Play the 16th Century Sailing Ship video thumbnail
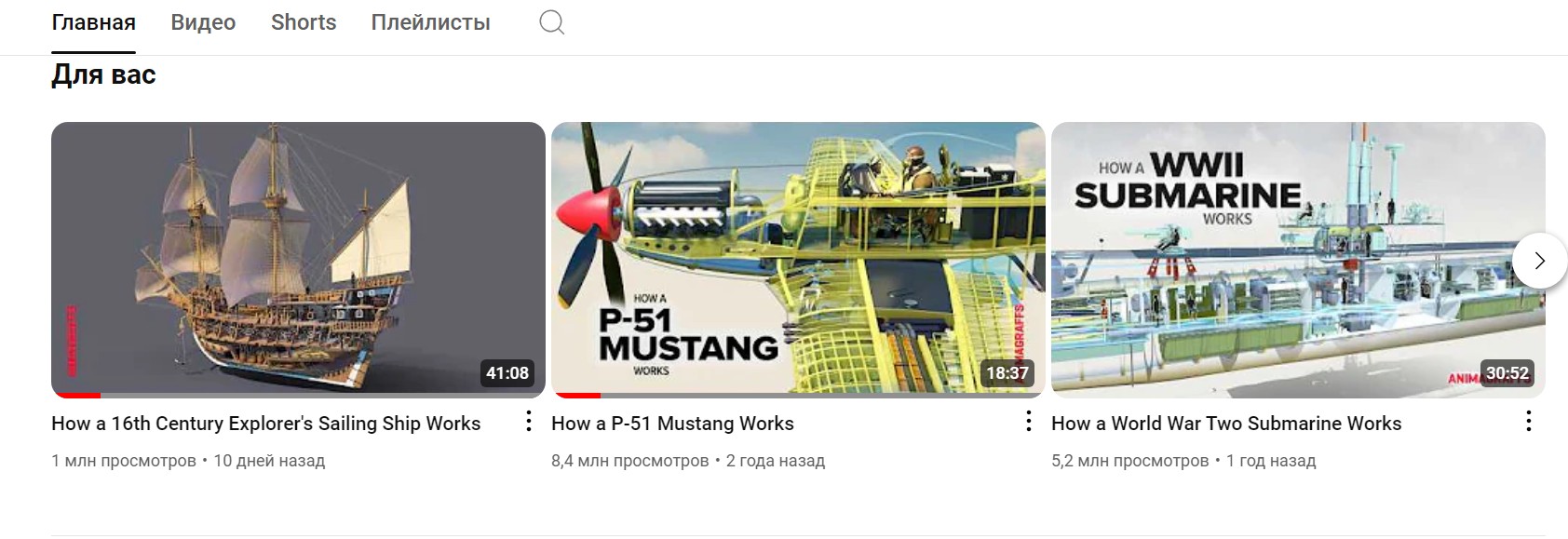 (298, 260)
